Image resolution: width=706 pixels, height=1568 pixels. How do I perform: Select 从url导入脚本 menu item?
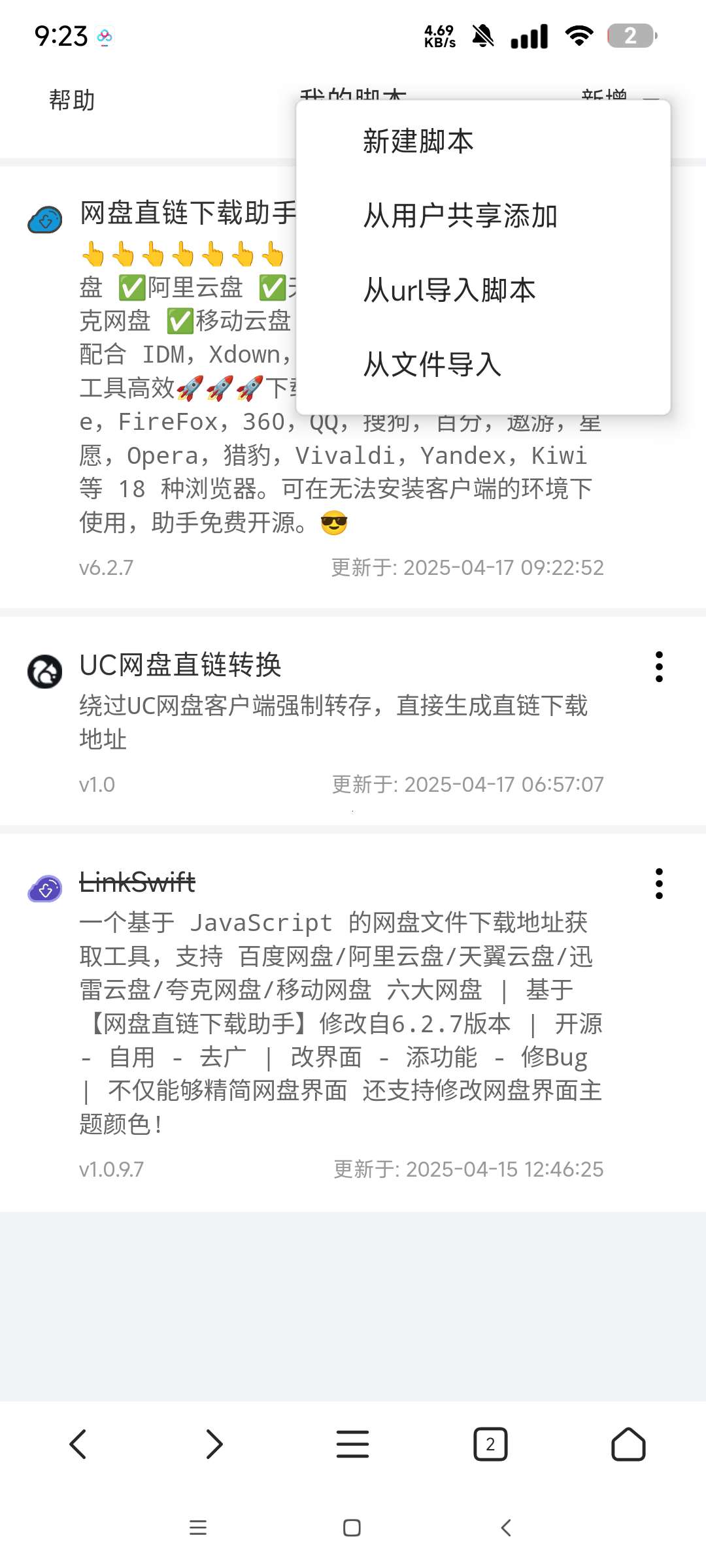(x=483, y=290)
